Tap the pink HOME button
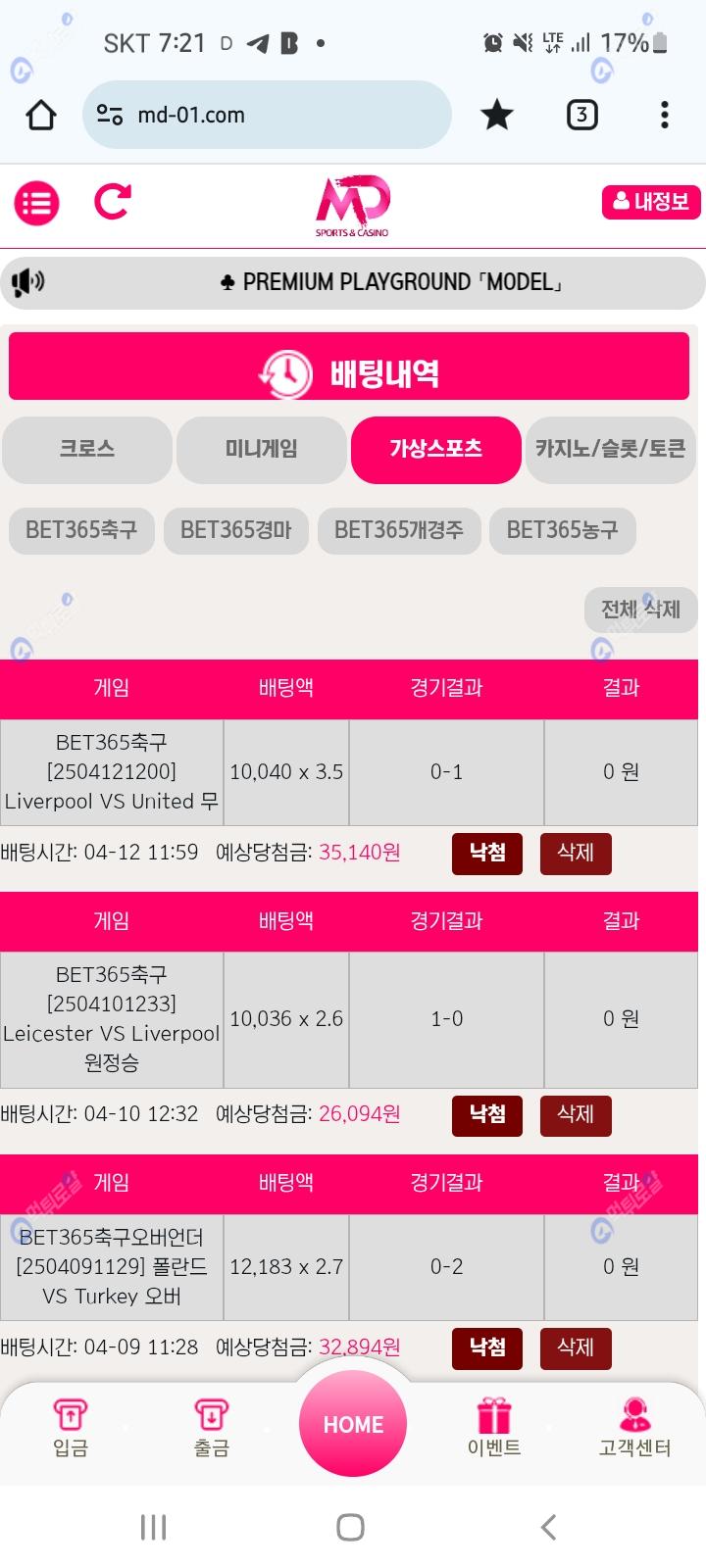Screen dimensions: 706x1568 point(353,1424)
